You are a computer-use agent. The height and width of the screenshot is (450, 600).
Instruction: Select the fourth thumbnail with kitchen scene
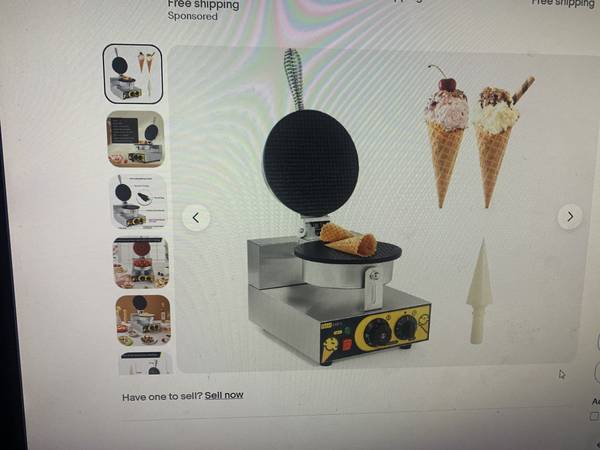[x=141, y=262]
